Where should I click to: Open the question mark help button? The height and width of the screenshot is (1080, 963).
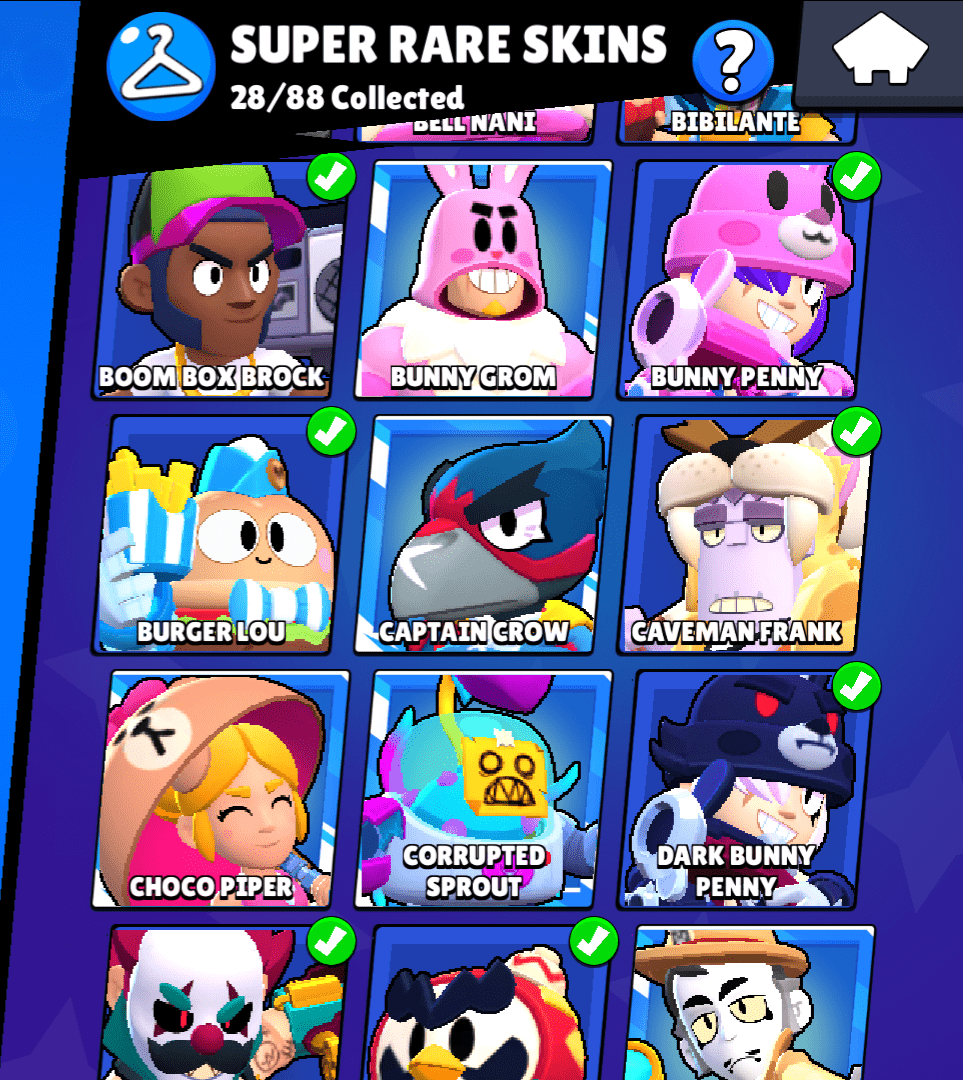(x=733, y=59)
